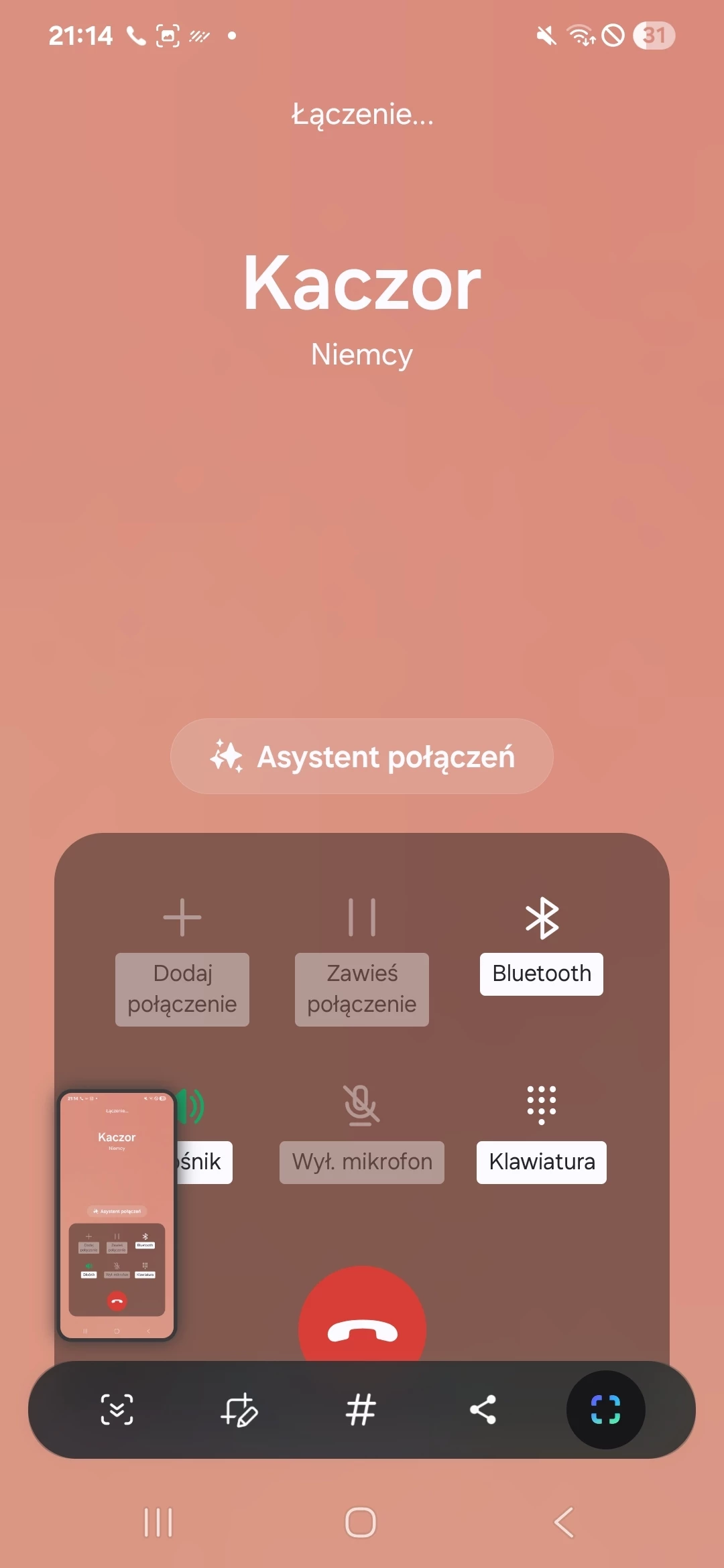The height and width of the screenshot is (1568, 724).
Task: Open recent apps view
Action: click(x=159, y=1522)
